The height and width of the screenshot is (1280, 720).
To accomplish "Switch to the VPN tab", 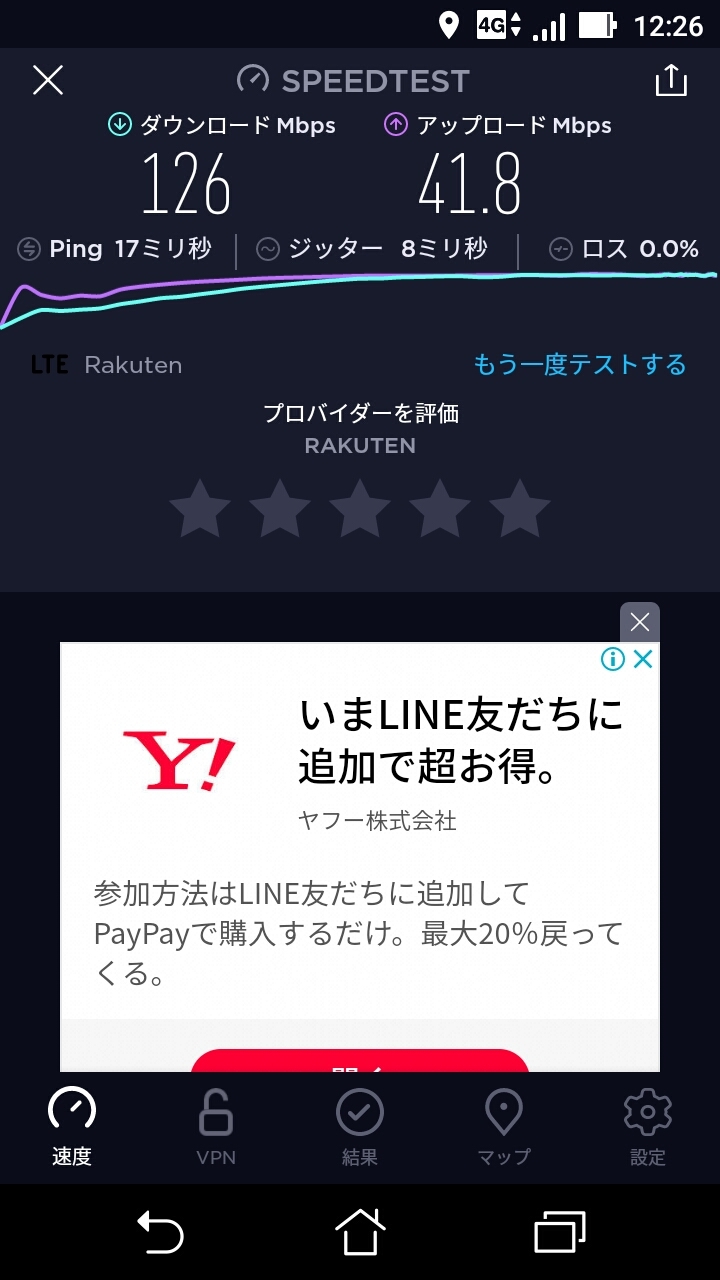I will [216, 1127].
